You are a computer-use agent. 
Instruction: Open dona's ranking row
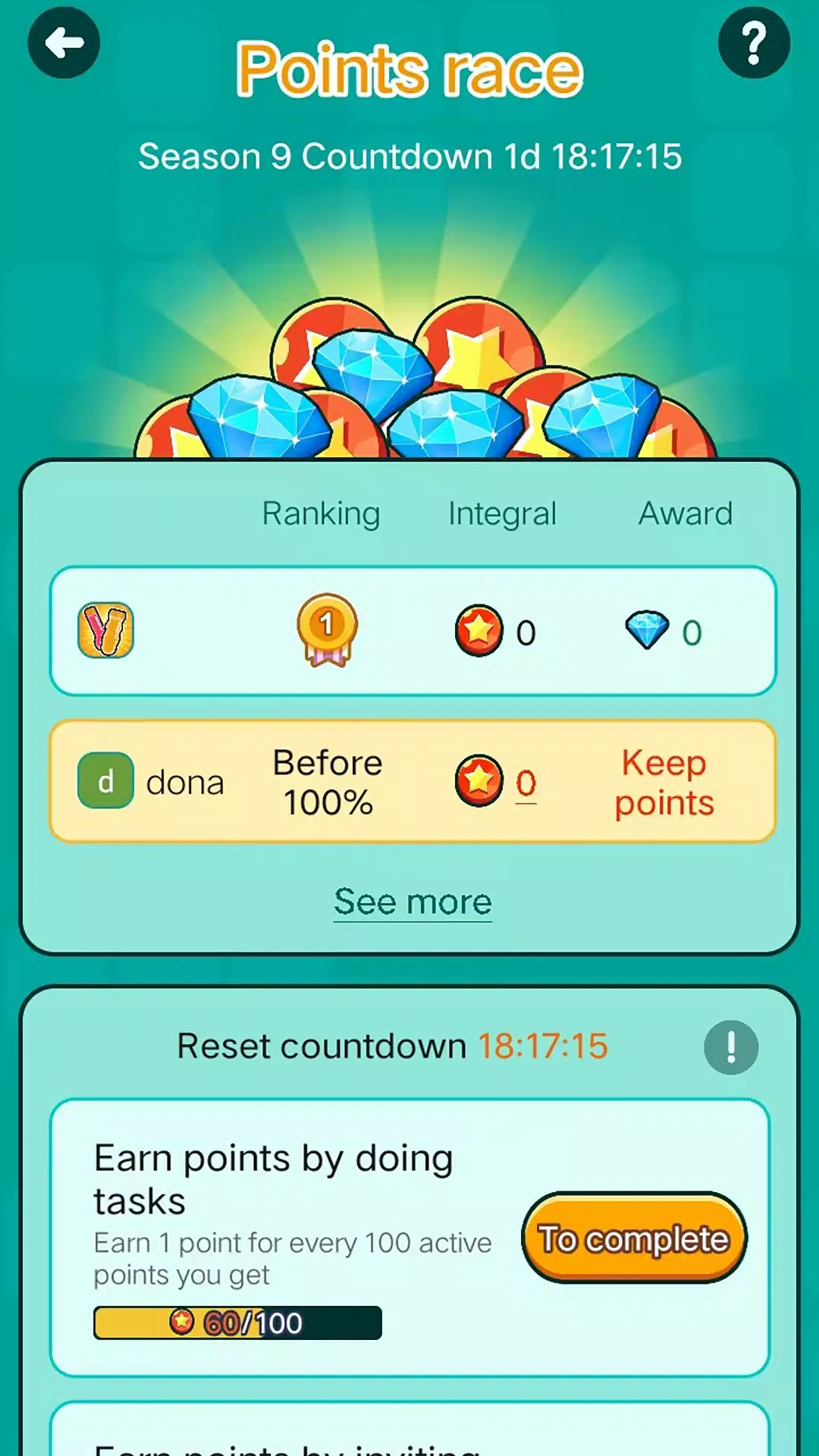[x=413, y=782]
